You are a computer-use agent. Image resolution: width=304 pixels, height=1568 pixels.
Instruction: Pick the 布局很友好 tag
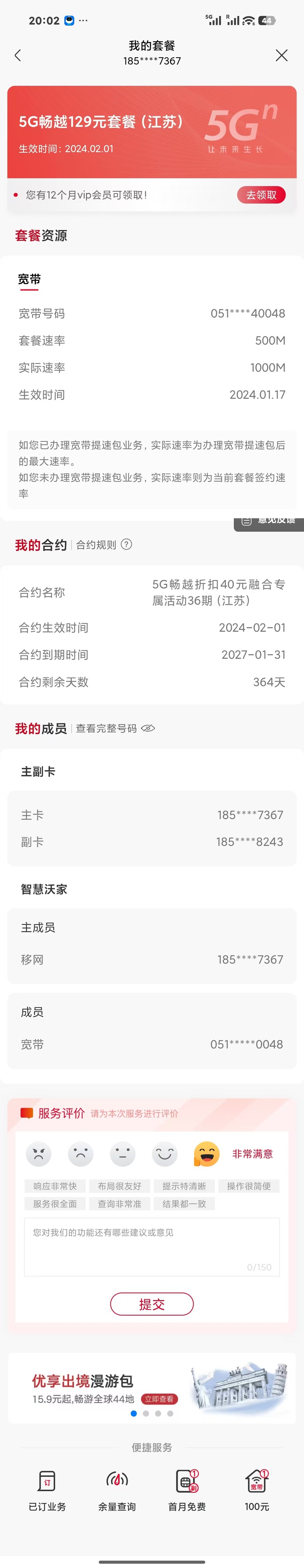tap(119, 1186)
